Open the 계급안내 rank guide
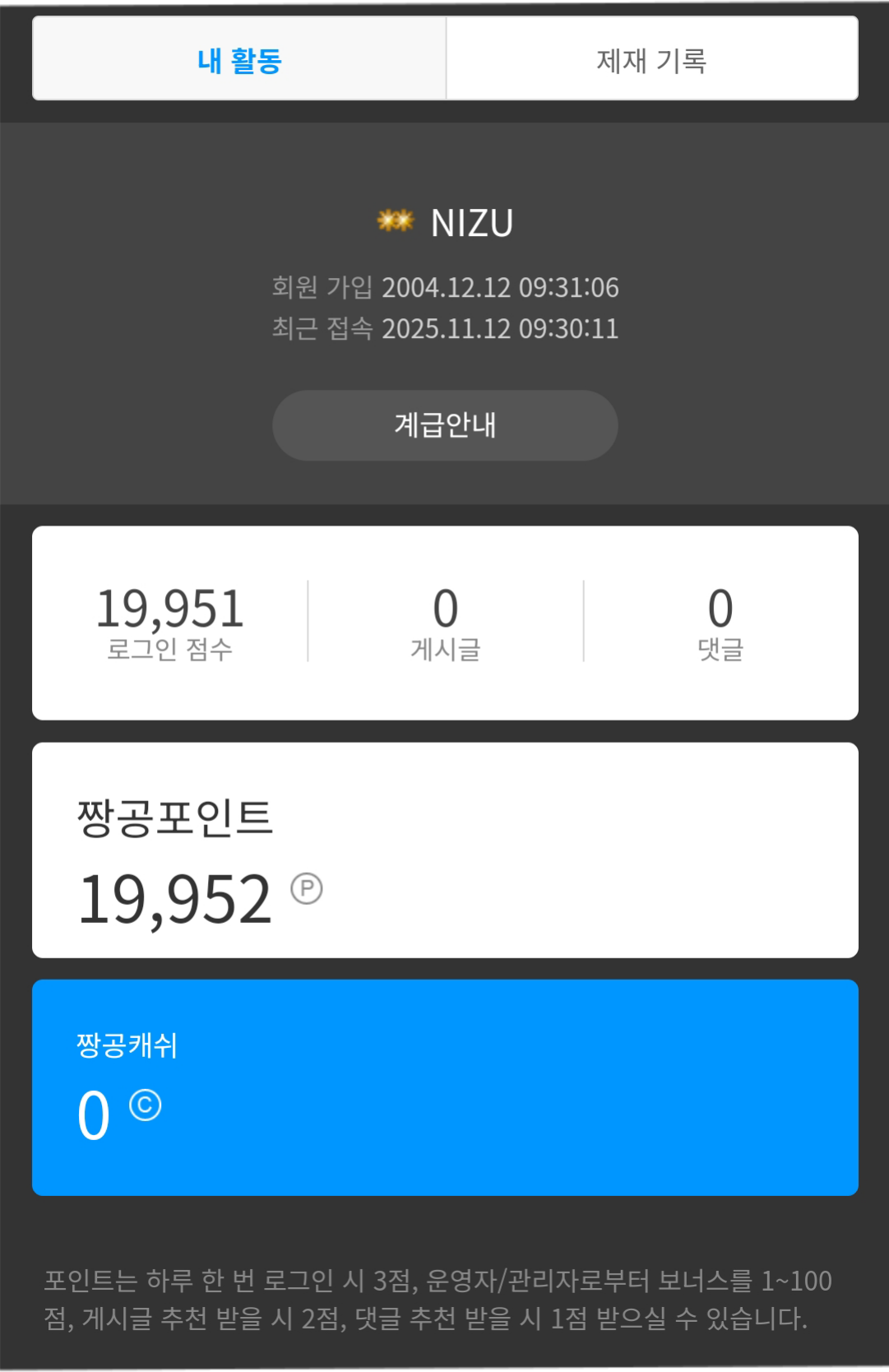Image resolution: width=889 pixels, height=1372 pixels. (445, 425)
